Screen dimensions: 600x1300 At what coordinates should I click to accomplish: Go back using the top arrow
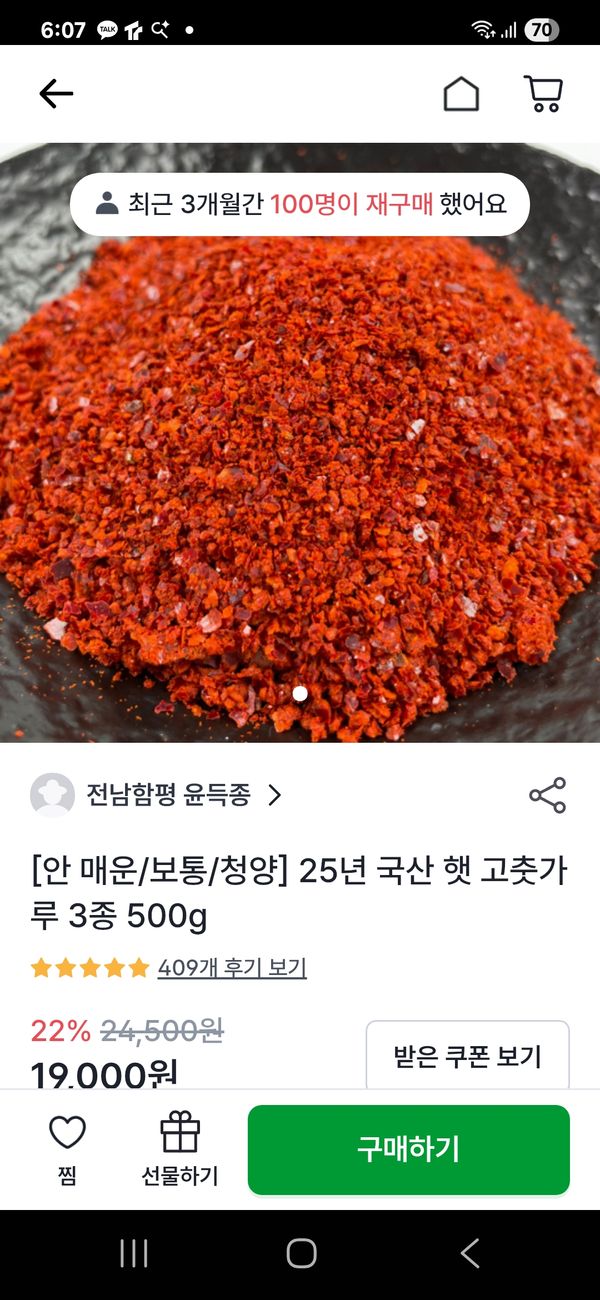(x=56, y=94)
